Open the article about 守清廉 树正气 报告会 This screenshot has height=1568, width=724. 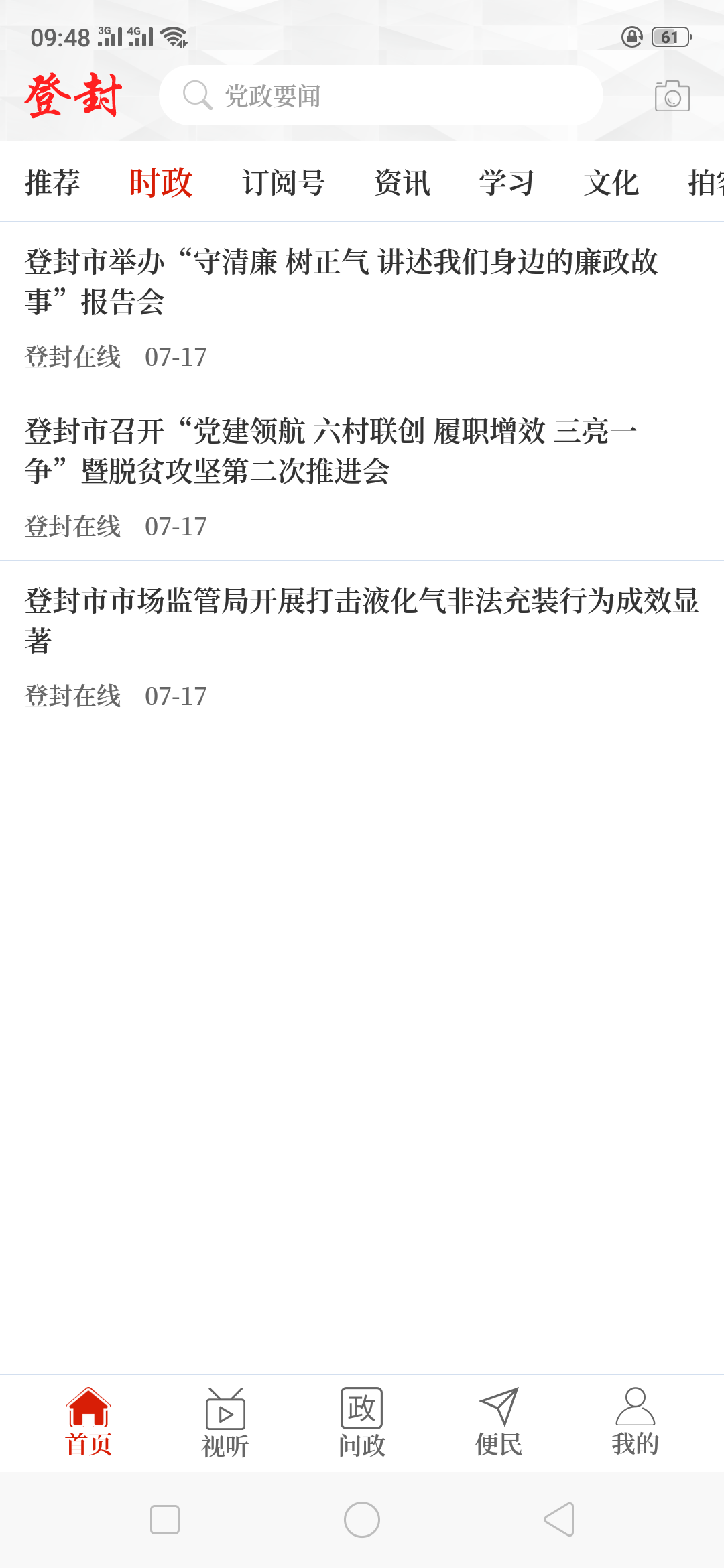[x=342, y=281]
